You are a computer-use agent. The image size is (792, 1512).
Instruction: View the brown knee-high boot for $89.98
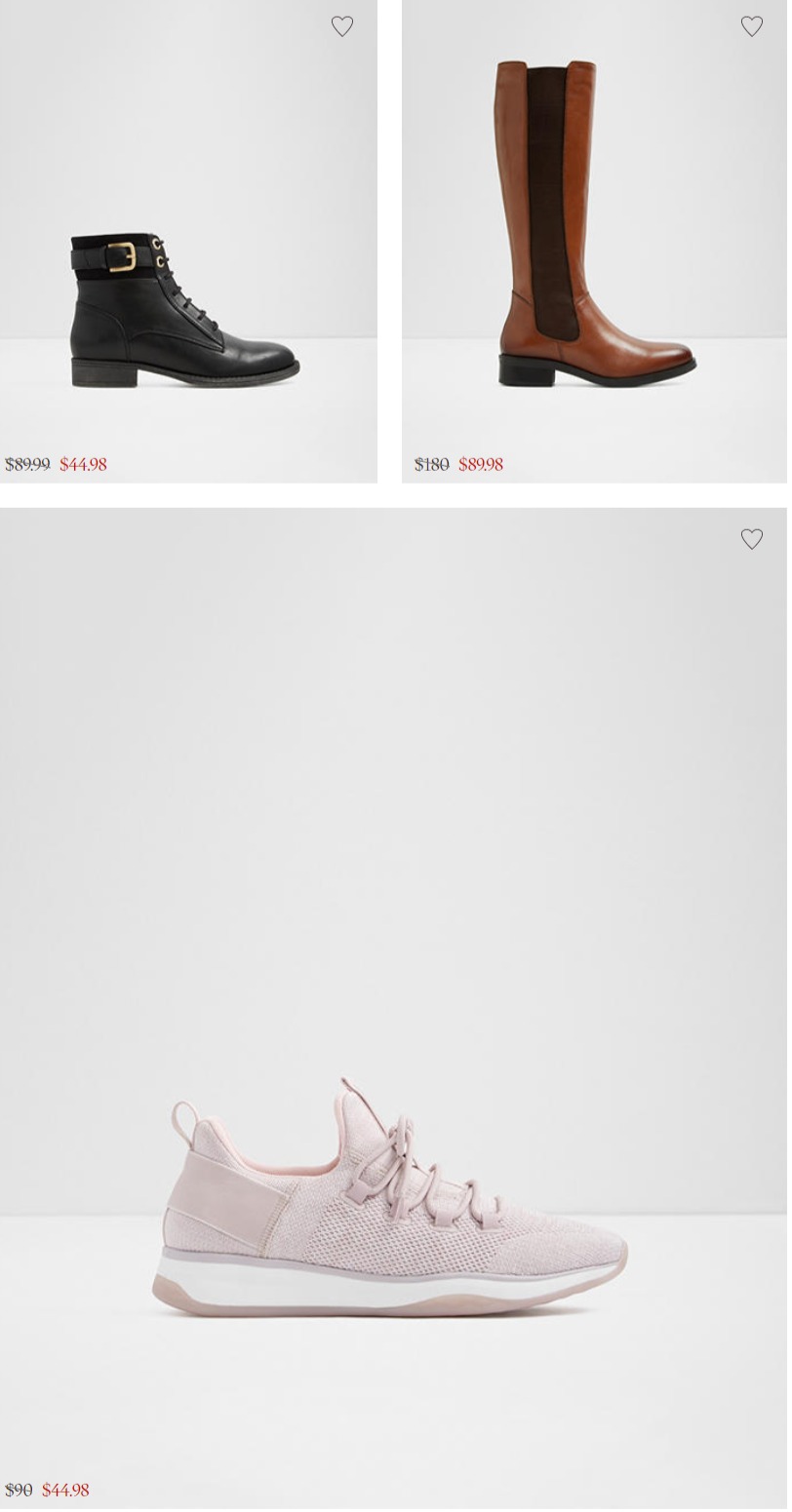(595, 224)
